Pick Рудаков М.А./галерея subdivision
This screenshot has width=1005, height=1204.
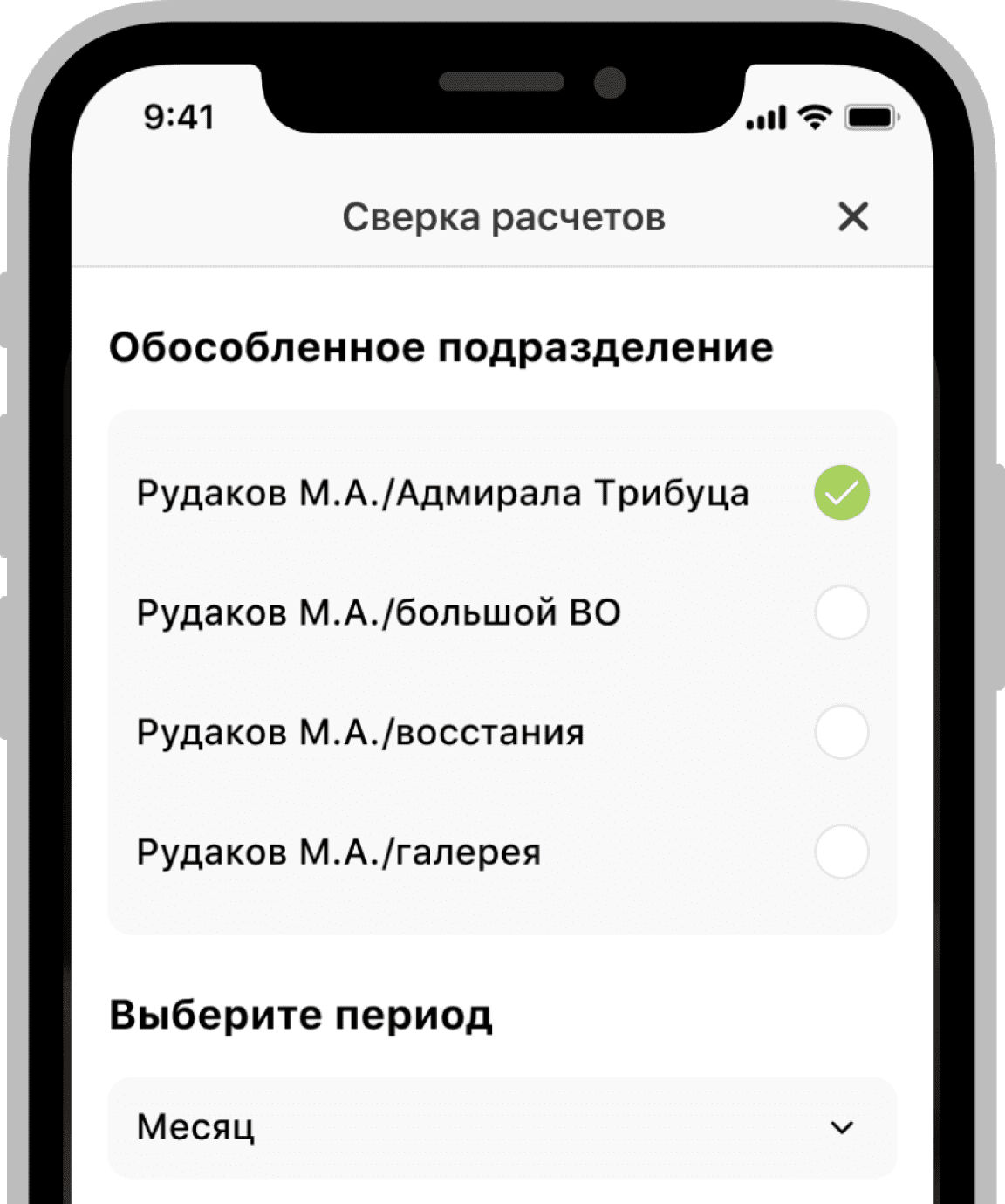(x=841, y=852)
